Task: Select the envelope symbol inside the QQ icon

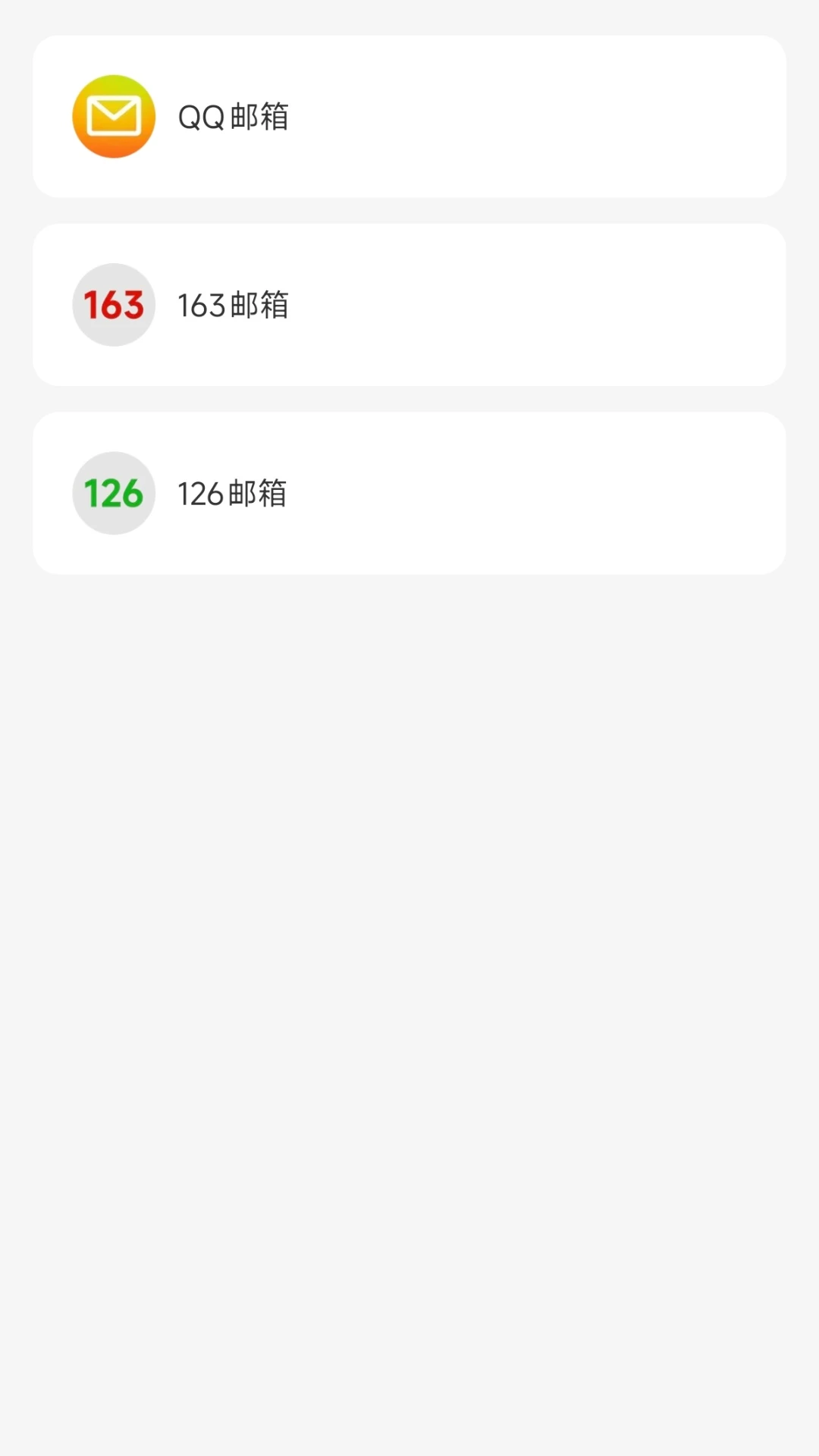Action: [x=113, y=115]
